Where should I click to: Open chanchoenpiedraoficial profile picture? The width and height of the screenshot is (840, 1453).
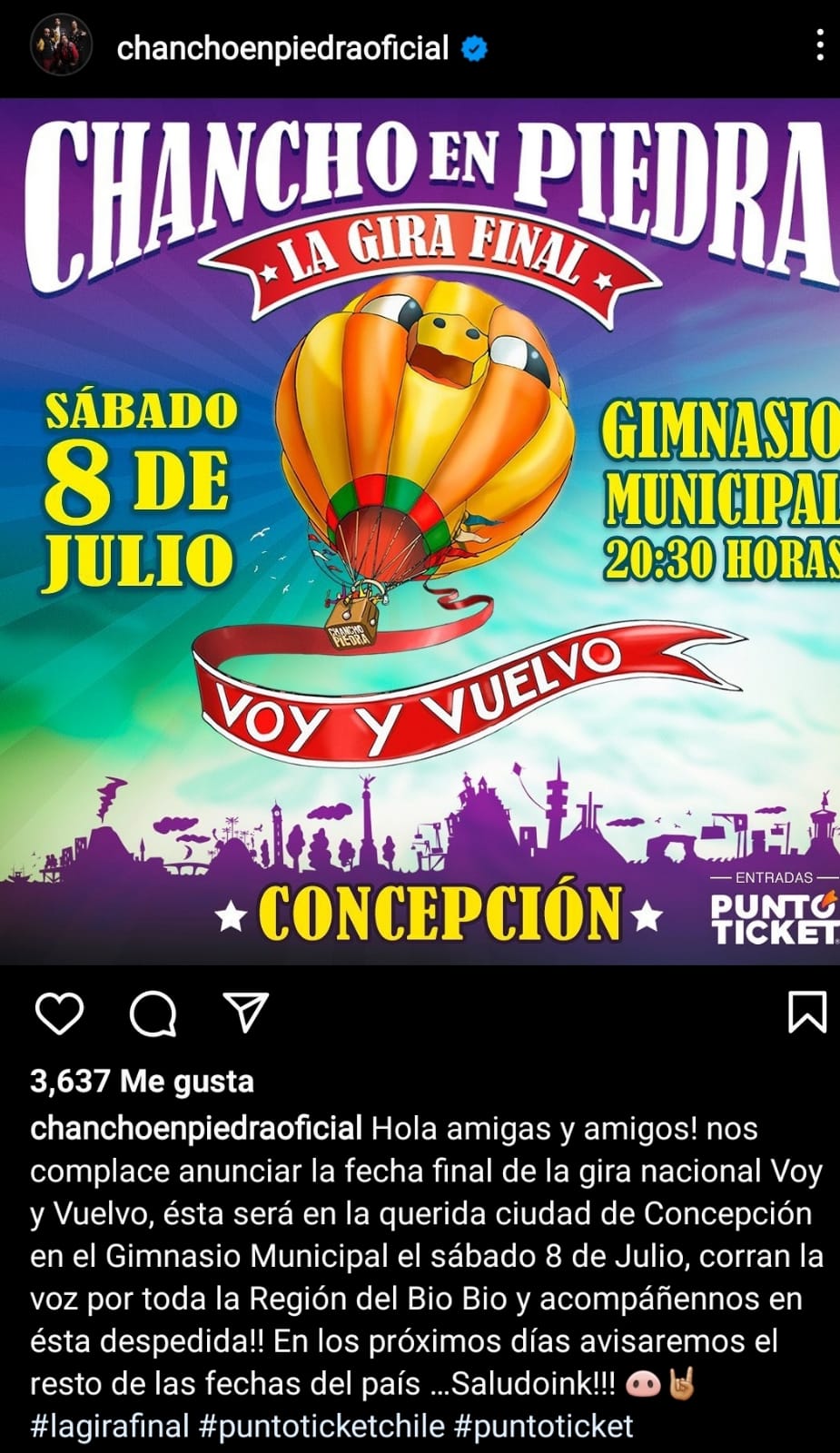62,46
